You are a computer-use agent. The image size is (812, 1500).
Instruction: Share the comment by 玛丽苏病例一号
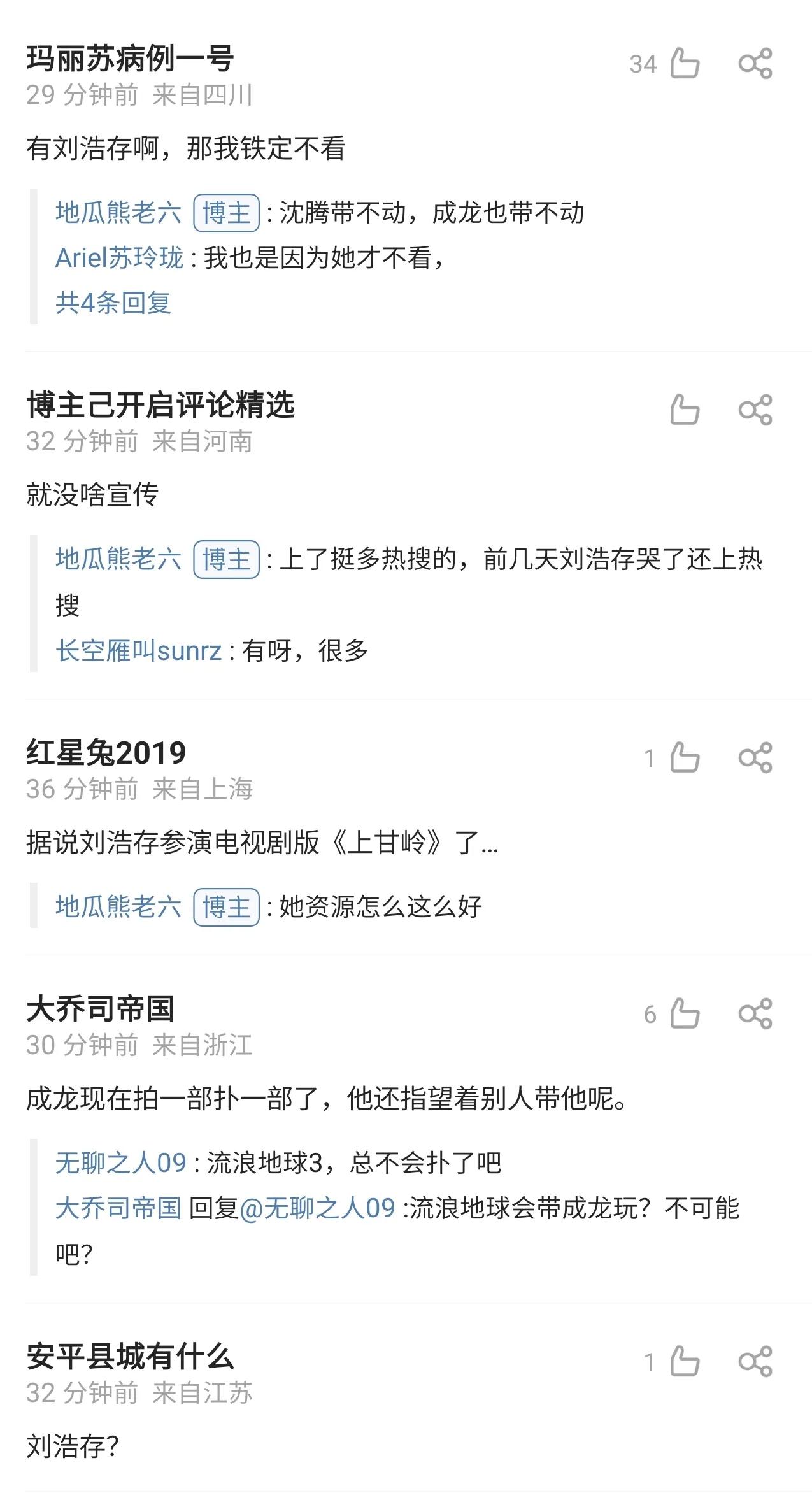tap(755, 63)
